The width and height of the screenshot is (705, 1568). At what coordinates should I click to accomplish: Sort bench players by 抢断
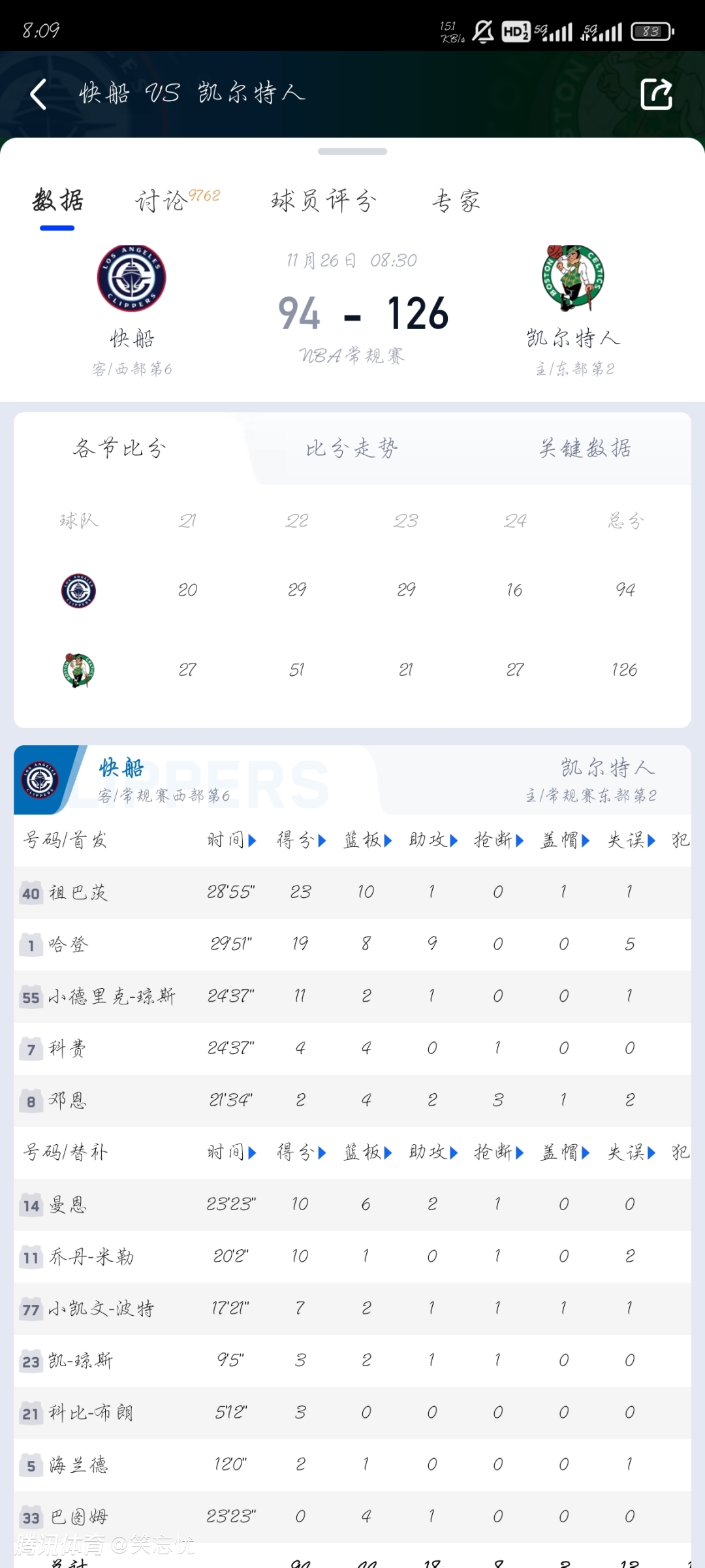[x=499, y=1153]
